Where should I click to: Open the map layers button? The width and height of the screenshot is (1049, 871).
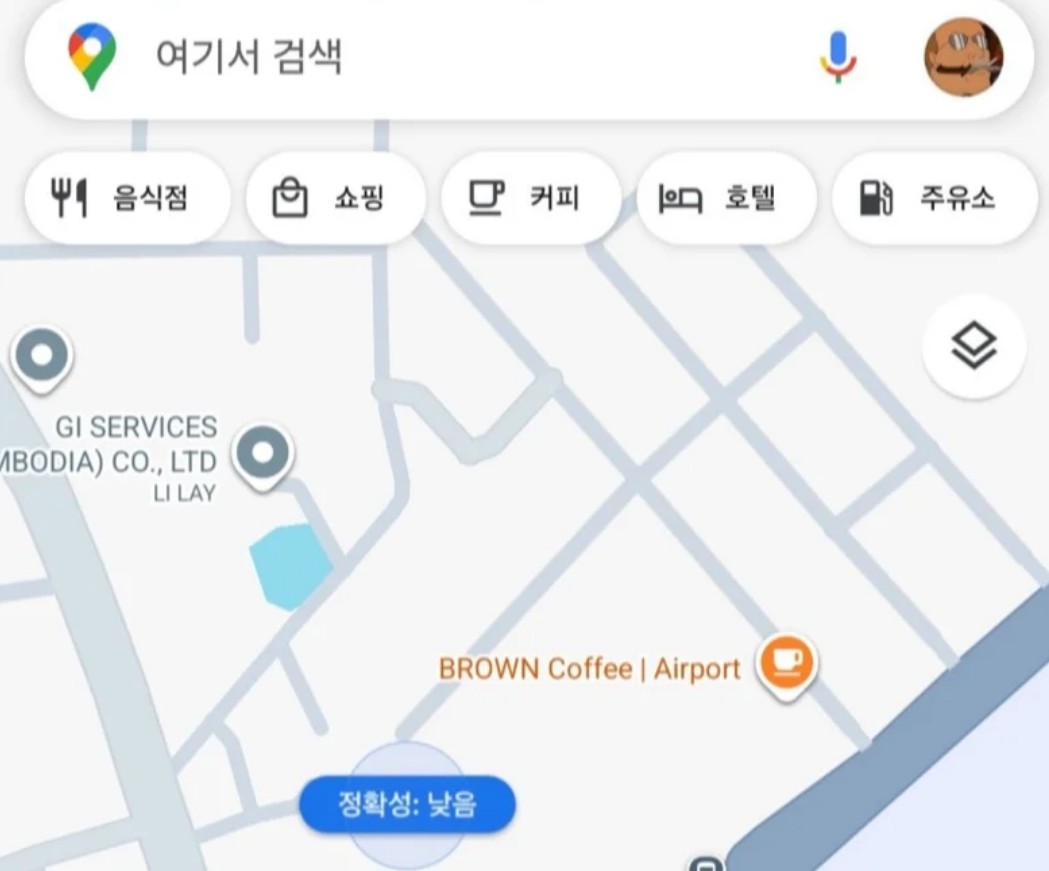click(973, 347)
